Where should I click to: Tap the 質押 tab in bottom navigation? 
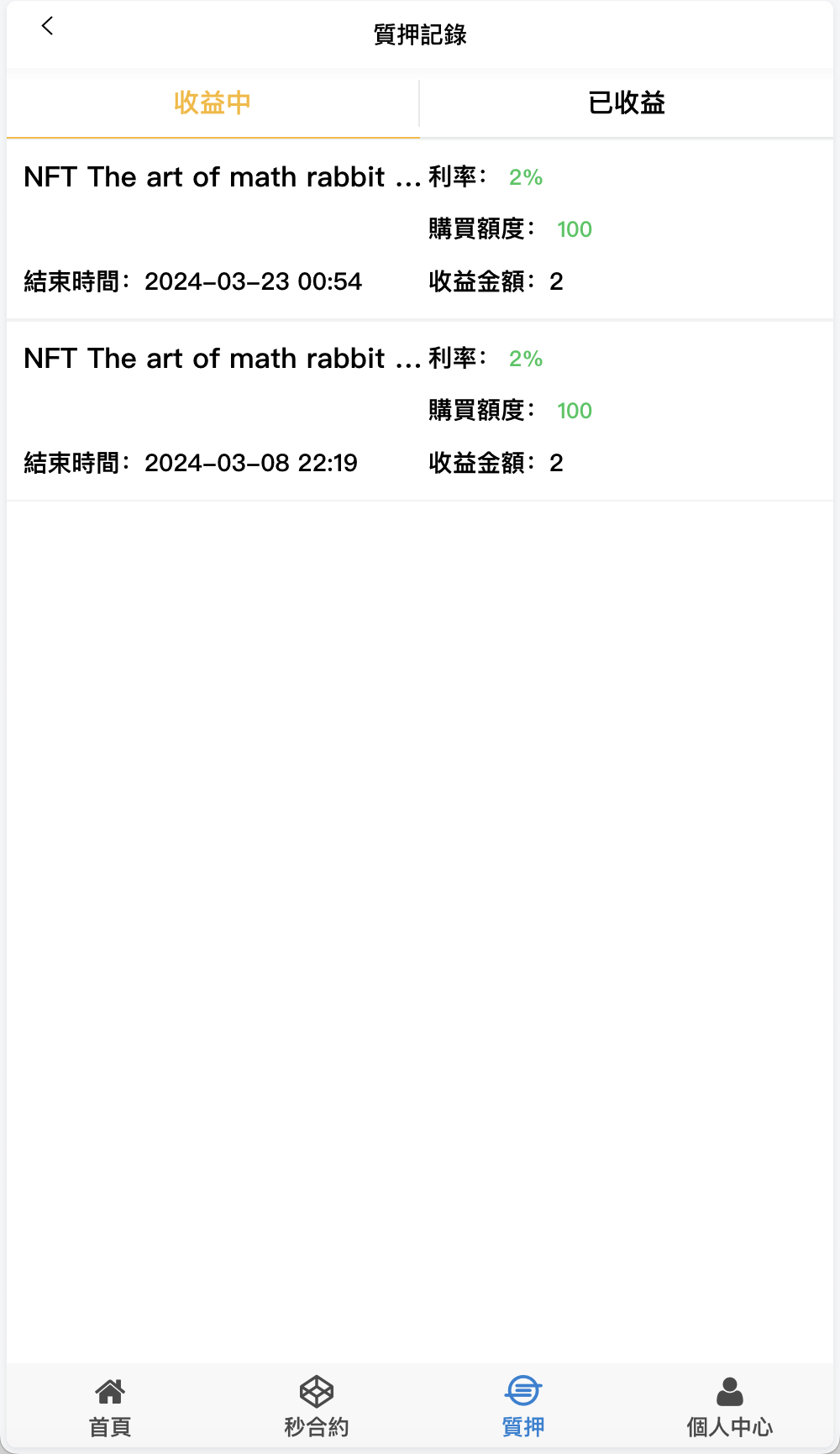coord(522,1407)
